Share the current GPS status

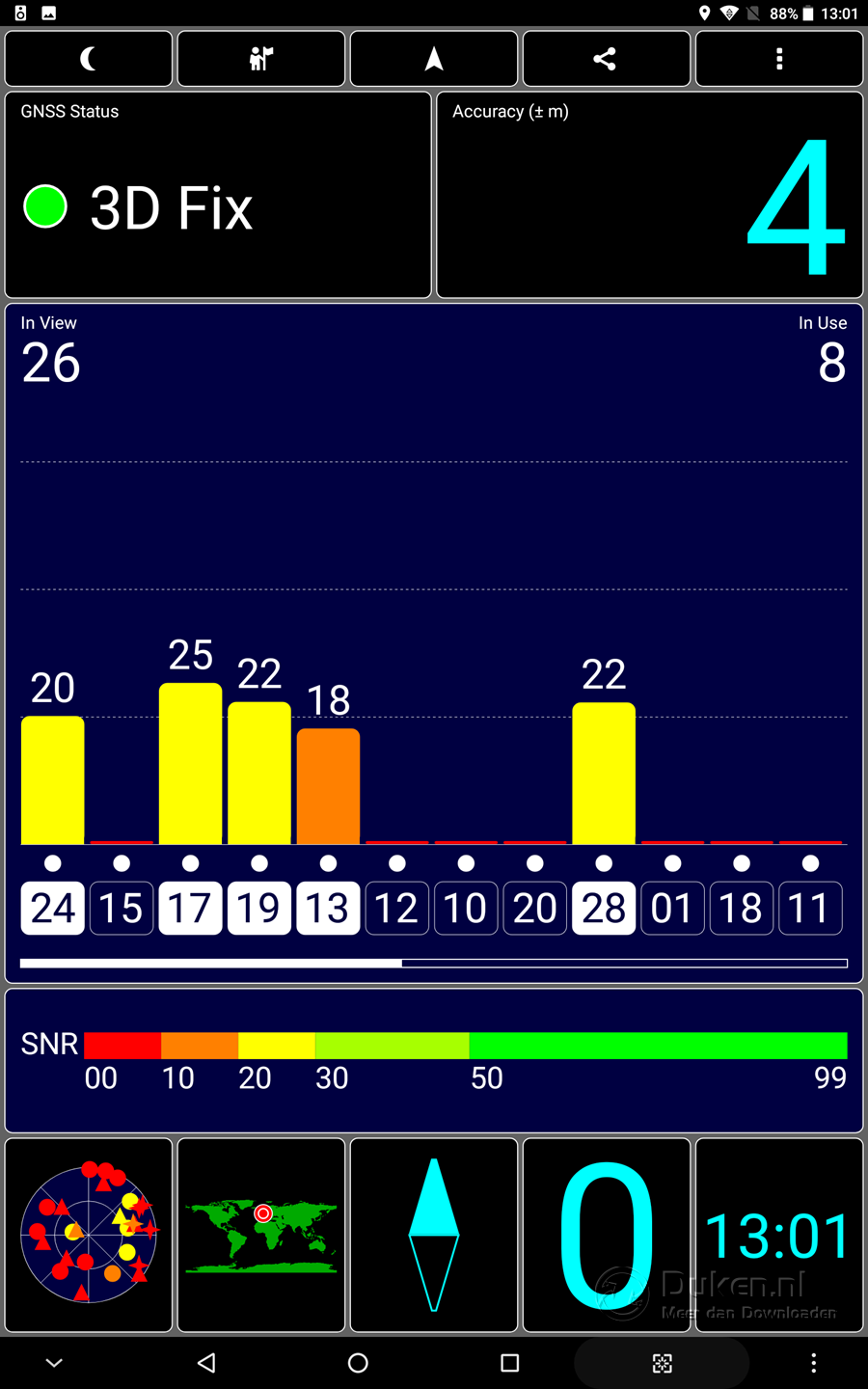(607, 59)
